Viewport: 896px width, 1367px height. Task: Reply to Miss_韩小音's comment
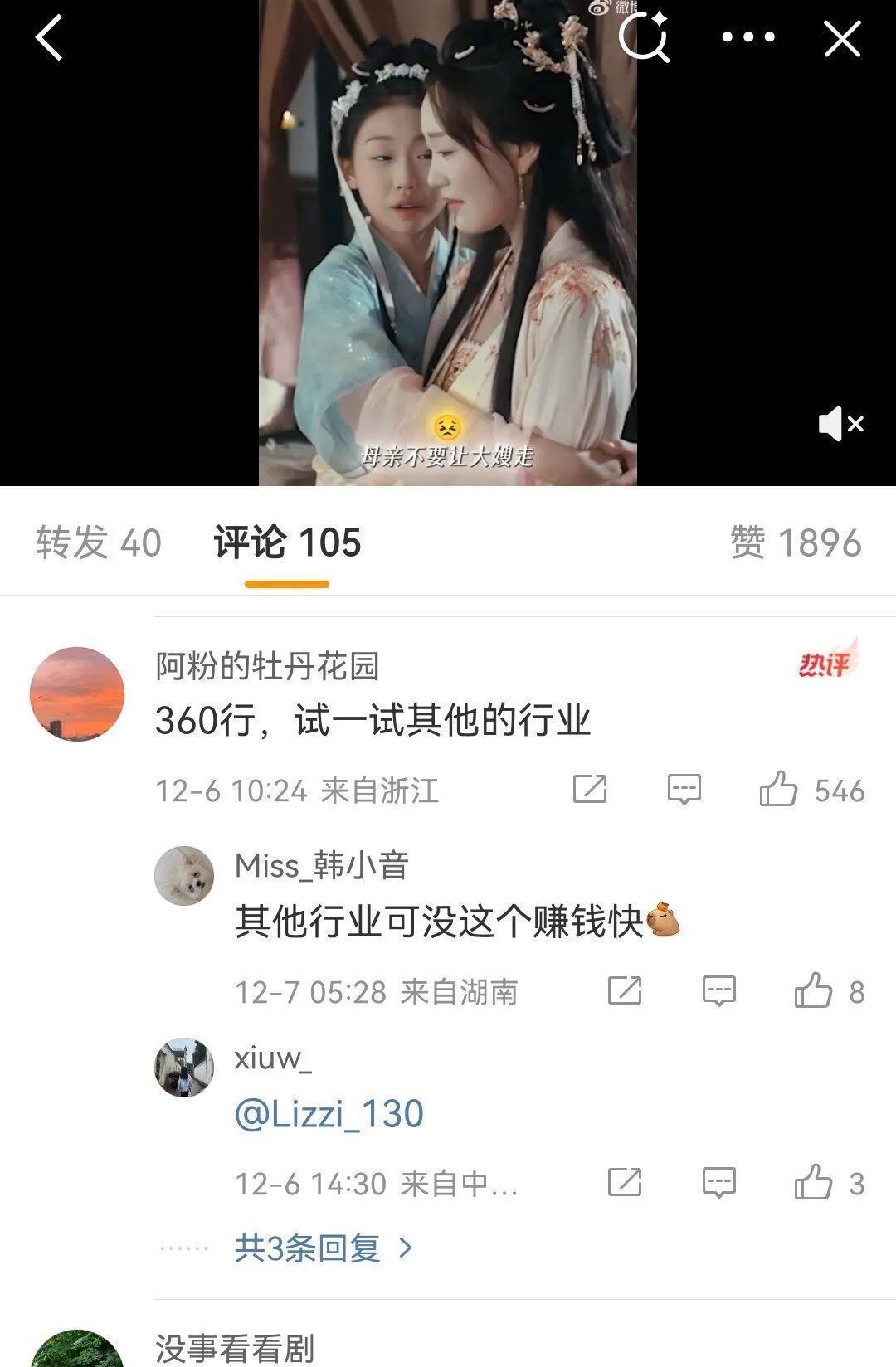coord(719,990)
